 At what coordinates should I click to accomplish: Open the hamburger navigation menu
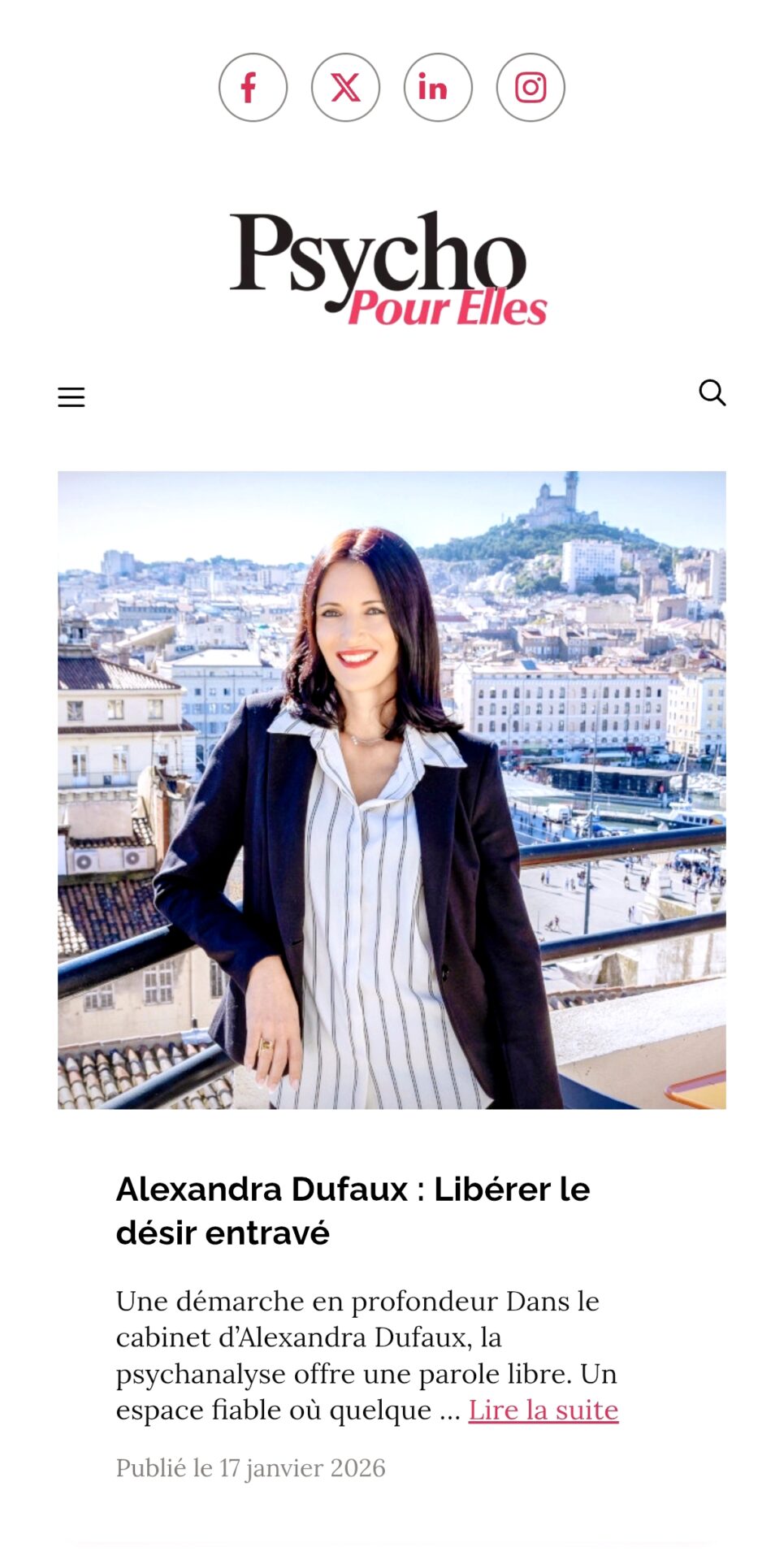pyautogui.click(x=71, y=397)
